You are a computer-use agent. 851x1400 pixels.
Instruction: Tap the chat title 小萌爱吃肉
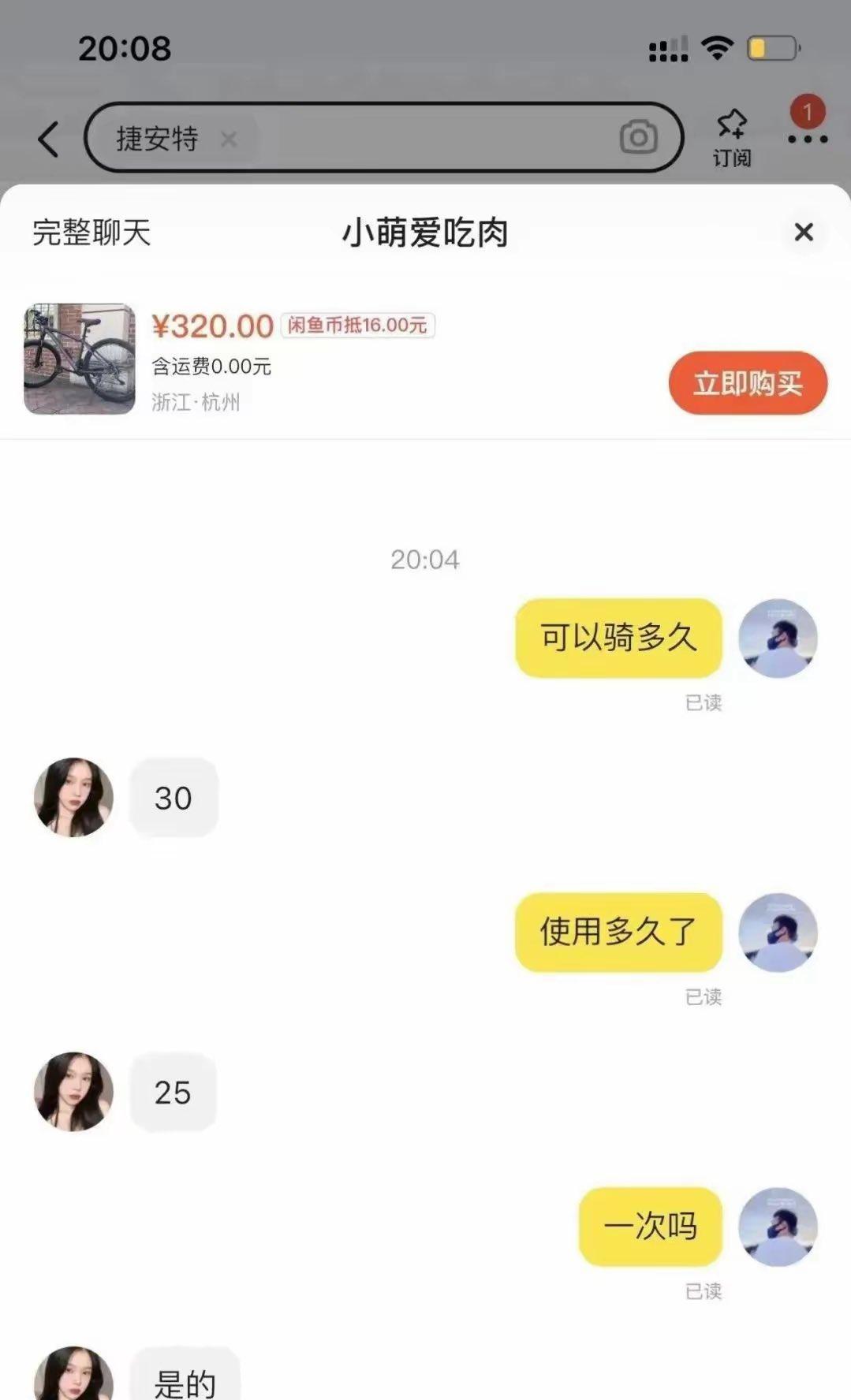[426, 233]
